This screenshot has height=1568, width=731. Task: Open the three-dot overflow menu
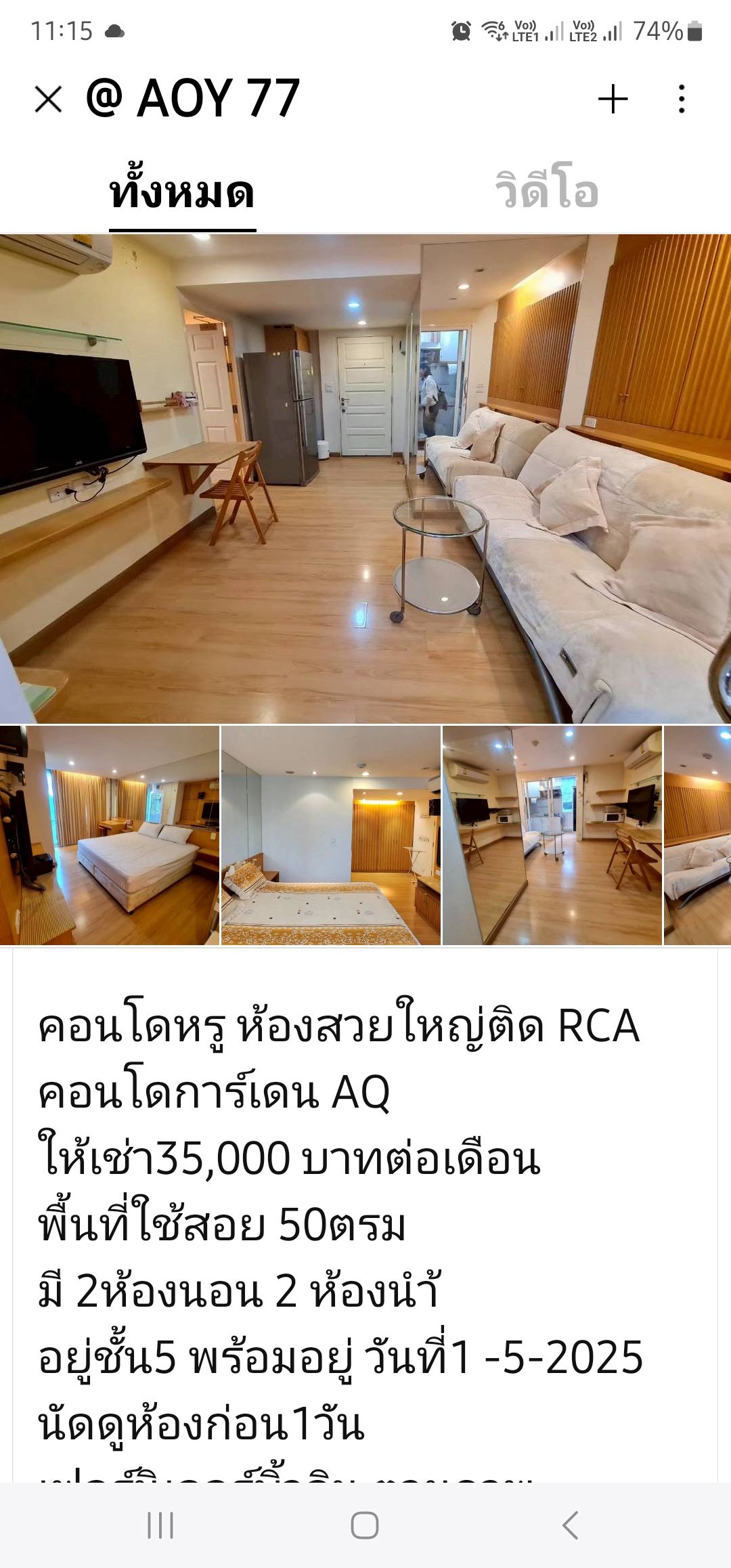(682, 100)
